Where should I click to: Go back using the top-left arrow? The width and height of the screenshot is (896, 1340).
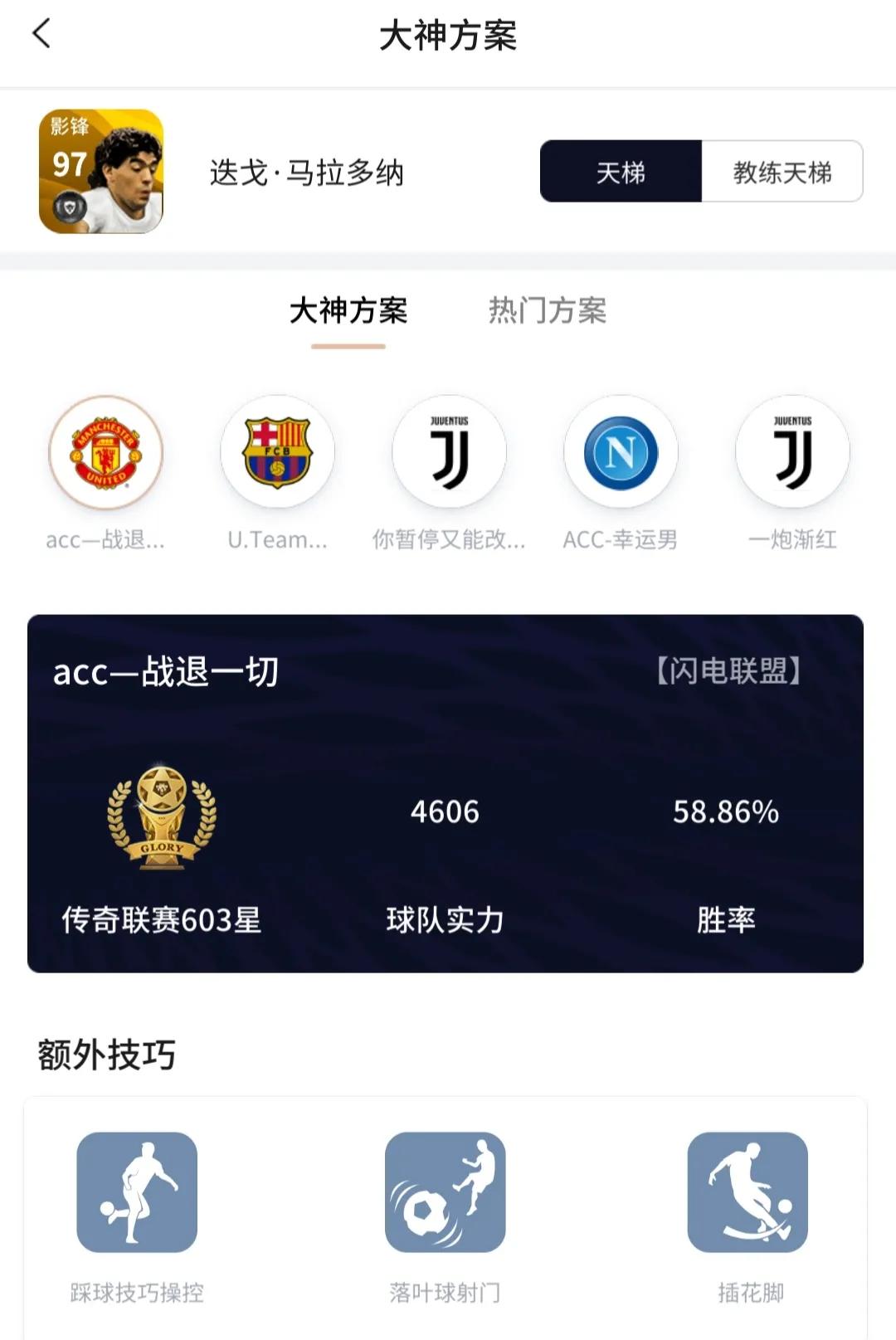41,34
